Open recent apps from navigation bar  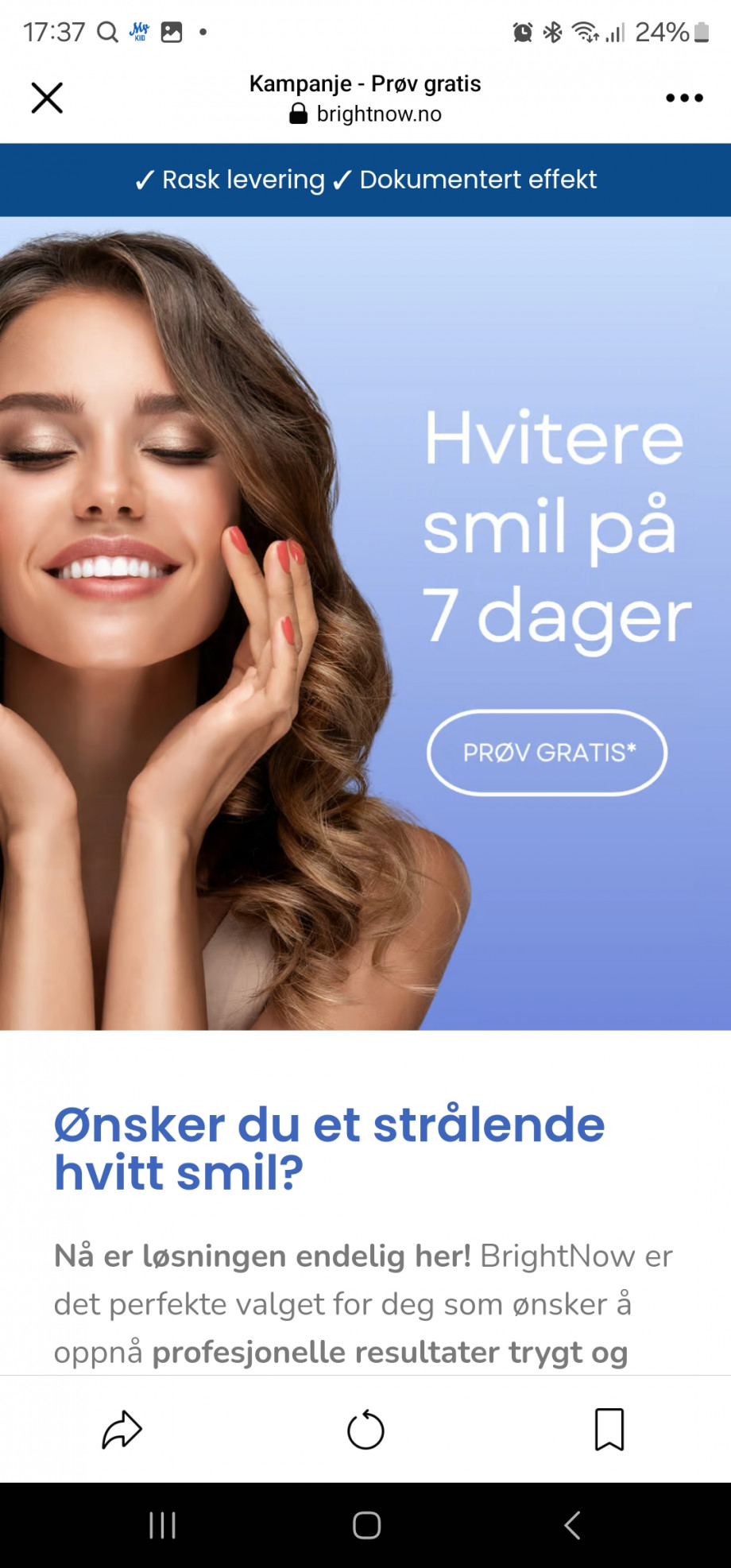pyautogui.click(x=162, y=1525)
